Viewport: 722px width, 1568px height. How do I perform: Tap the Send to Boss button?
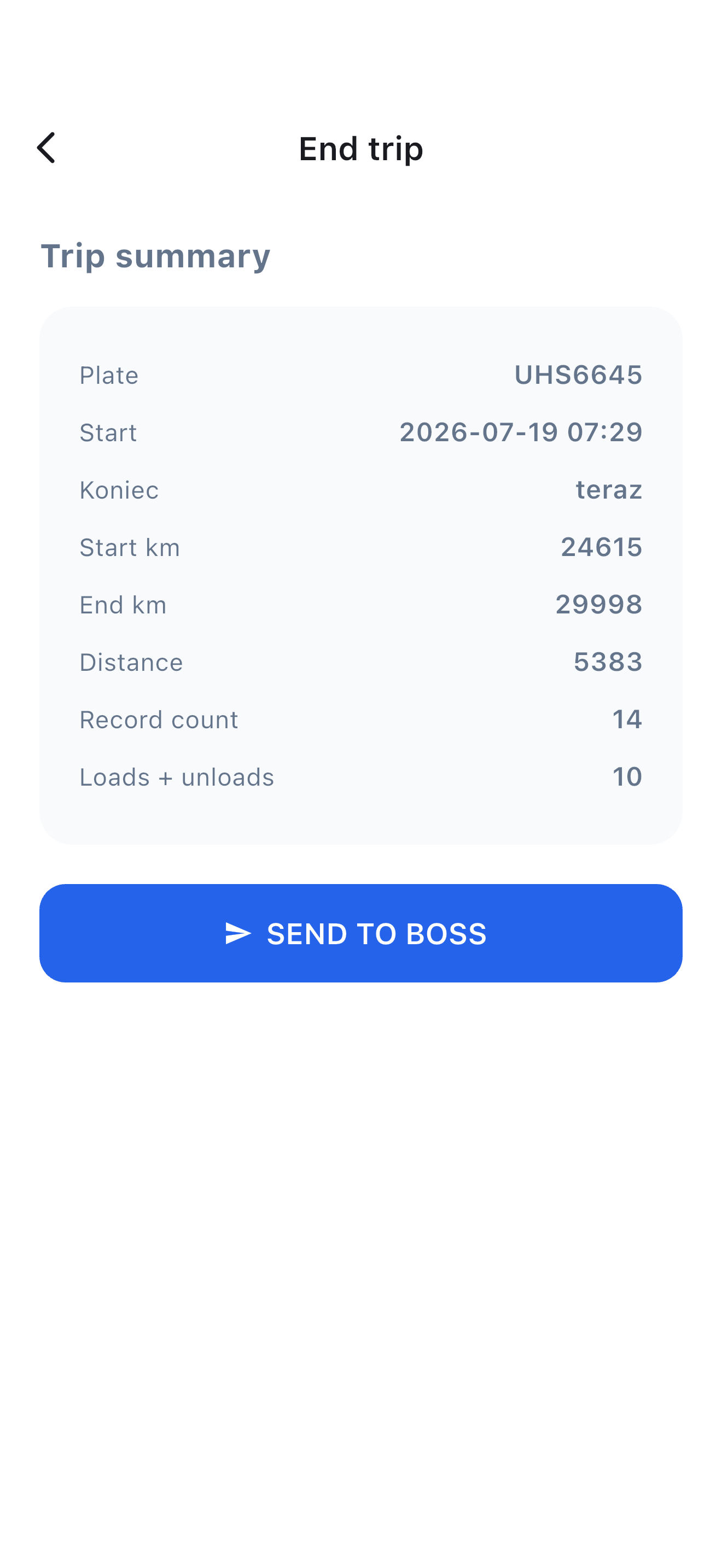pos(361,933)
